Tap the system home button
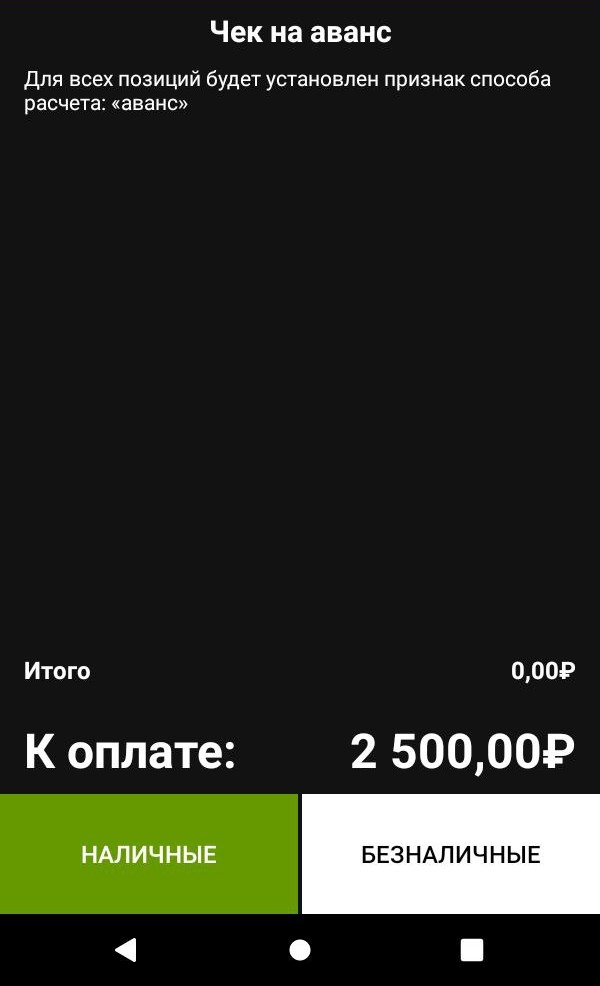The image size is (600, 986). (x=300, y=950)
